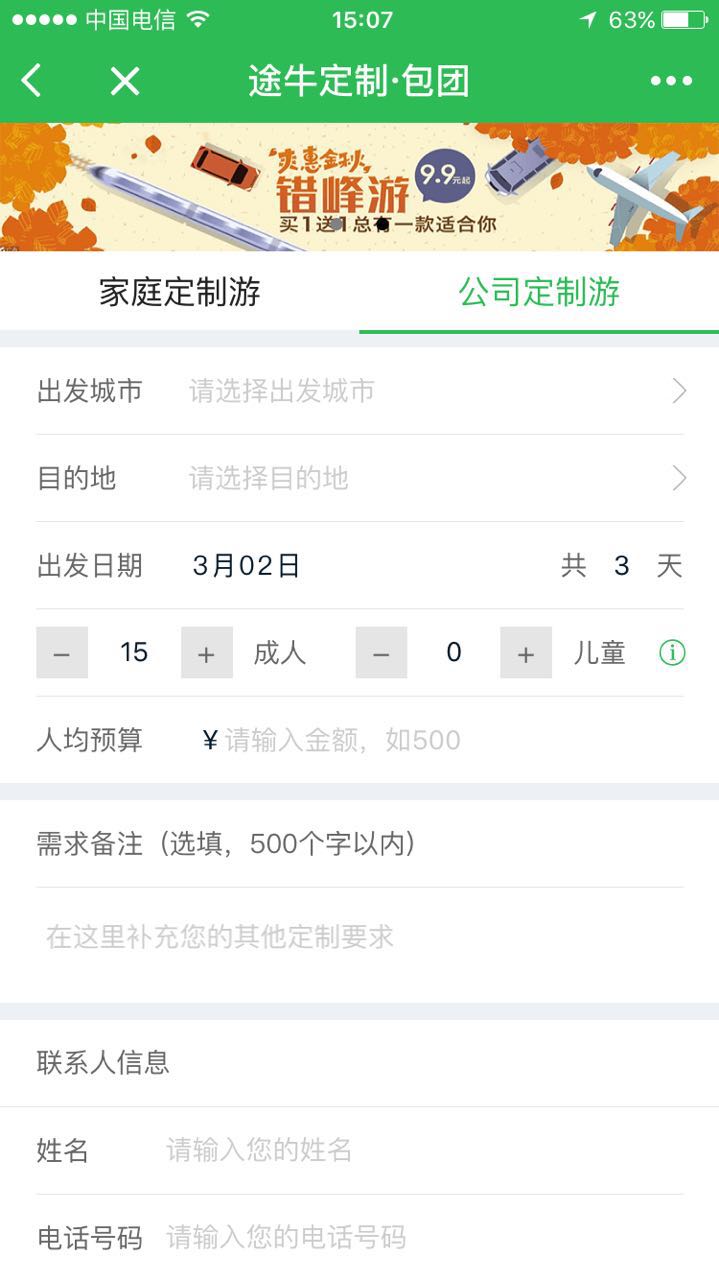Reduce the 儿童 count by one
The width and height of the screenshot is (719, 1280).
tap(381, 653)
